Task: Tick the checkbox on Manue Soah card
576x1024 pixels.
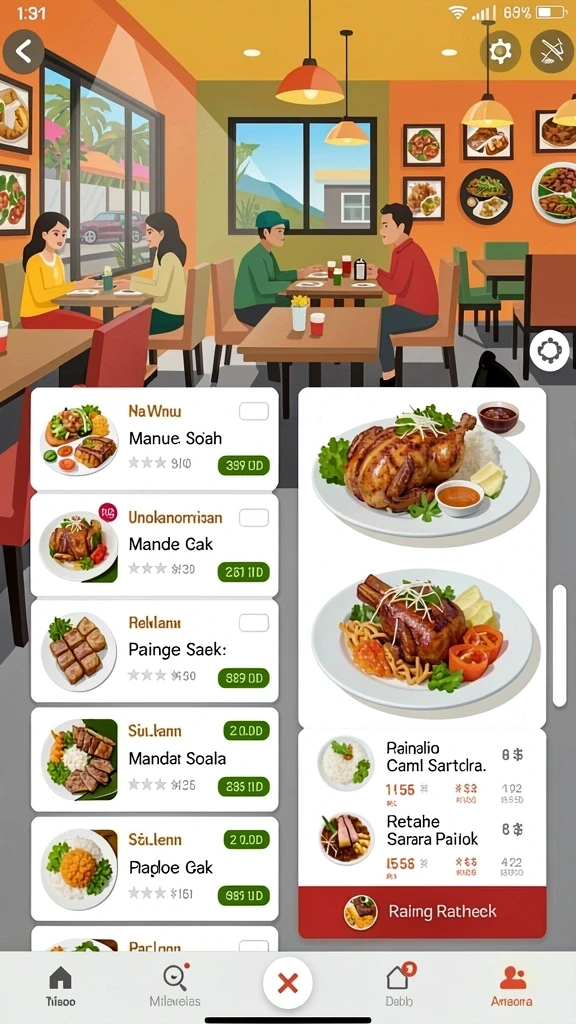Action: coord(254,411)
